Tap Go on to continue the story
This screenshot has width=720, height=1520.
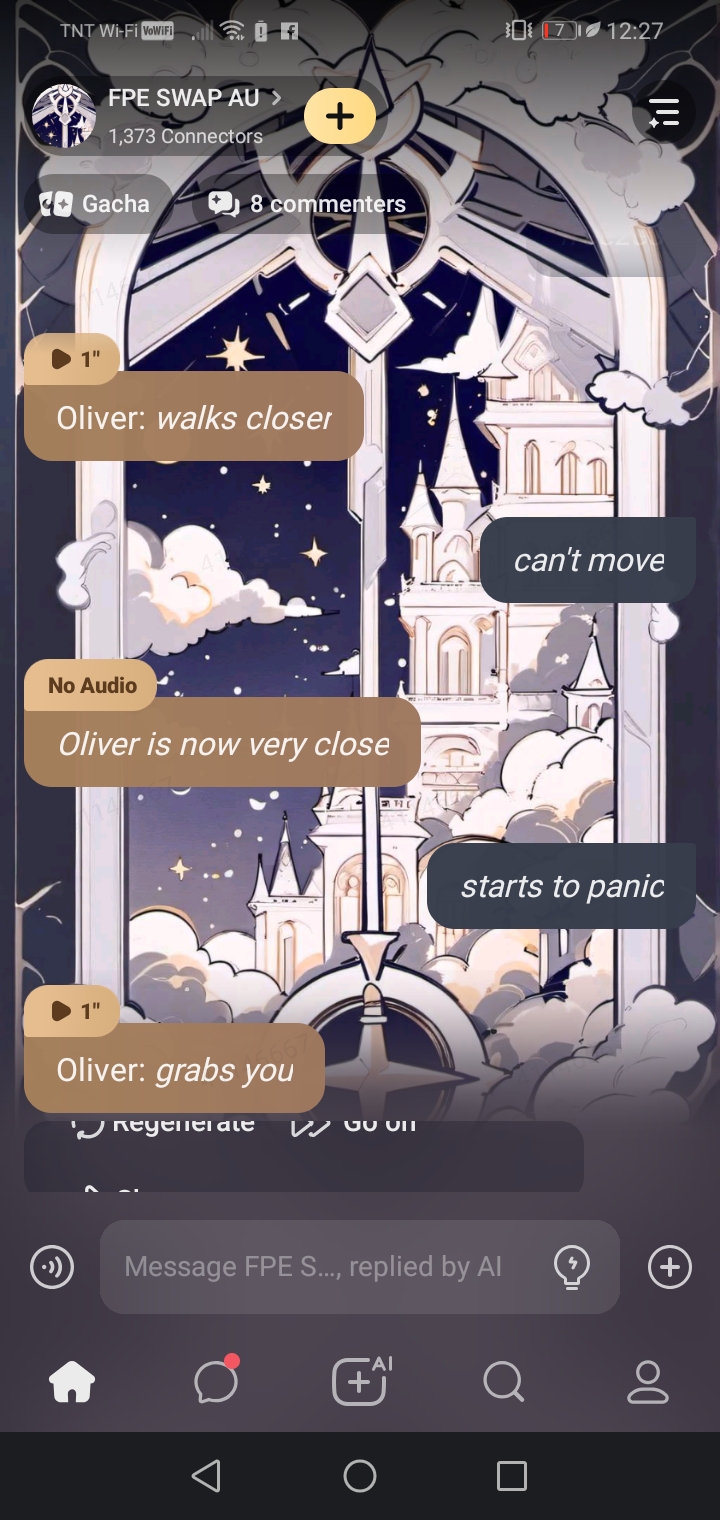point(355,1126)
